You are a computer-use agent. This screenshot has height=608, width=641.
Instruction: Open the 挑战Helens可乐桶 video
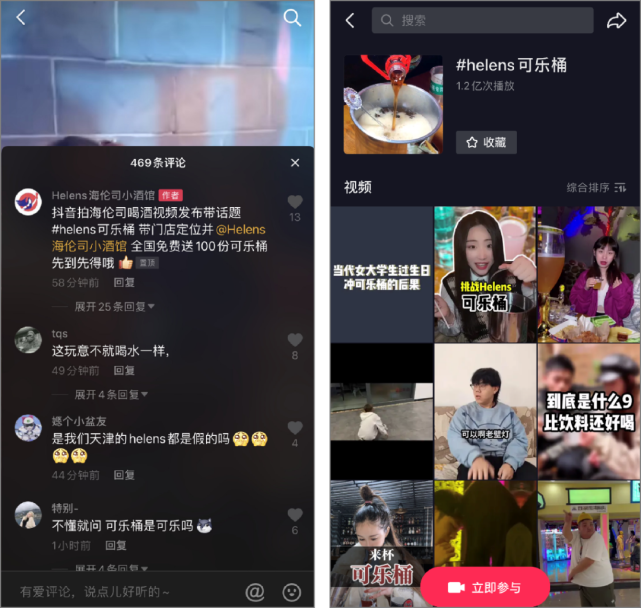(x=485, y=274)
